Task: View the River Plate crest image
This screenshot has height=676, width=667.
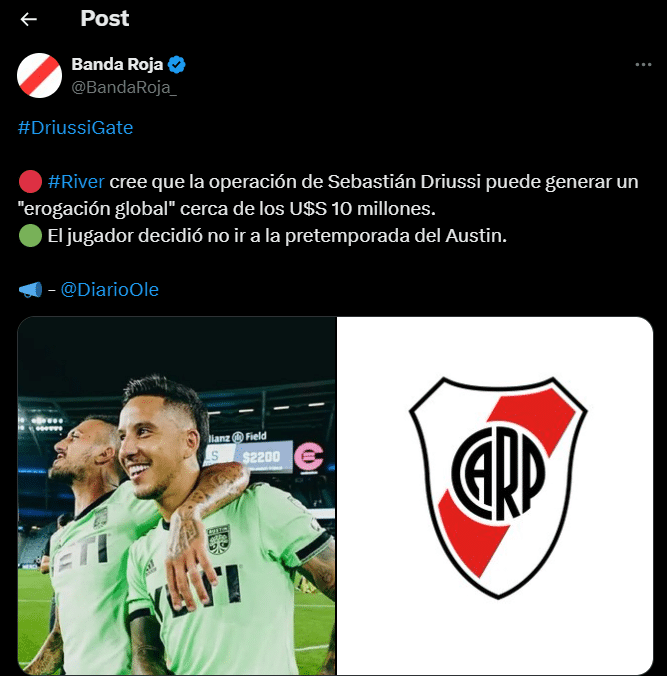Action: pyautogui.click(x=497, y=496)
